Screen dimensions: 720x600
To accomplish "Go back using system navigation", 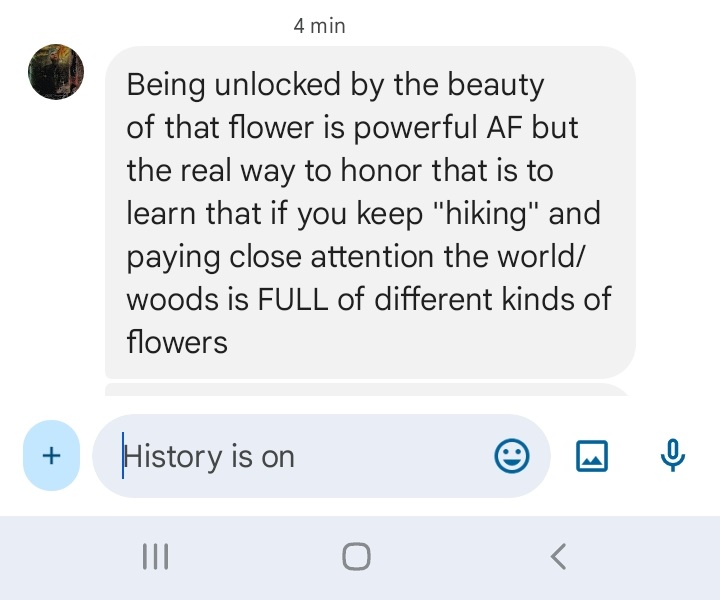I will pyautogui.click(x=559, y=556).
